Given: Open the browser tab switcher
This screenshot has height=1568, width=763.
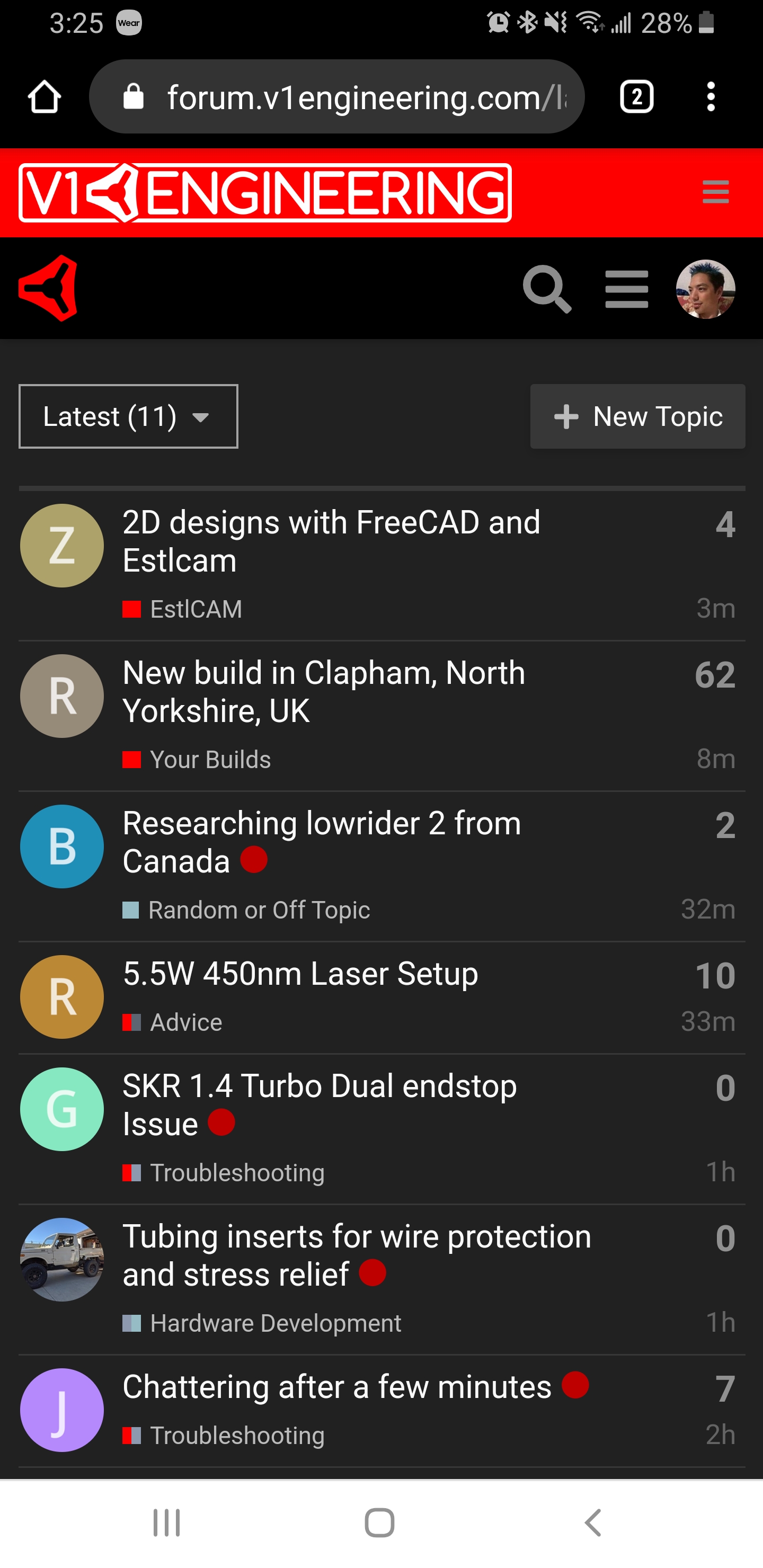Looking at the screenshot, I should click(636, 97).
